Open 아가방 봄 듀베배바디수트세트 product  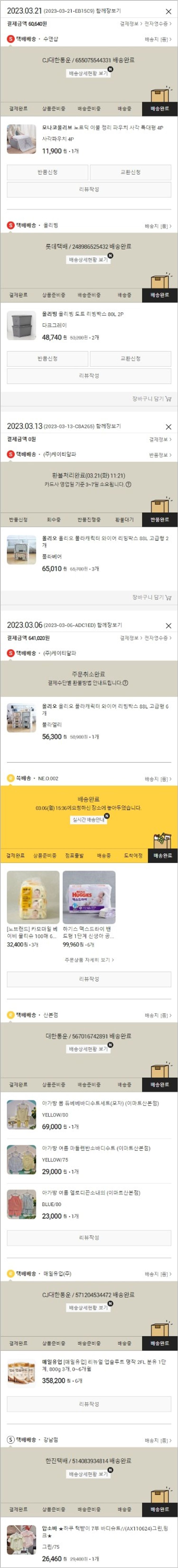click(x=100, y=1103)
